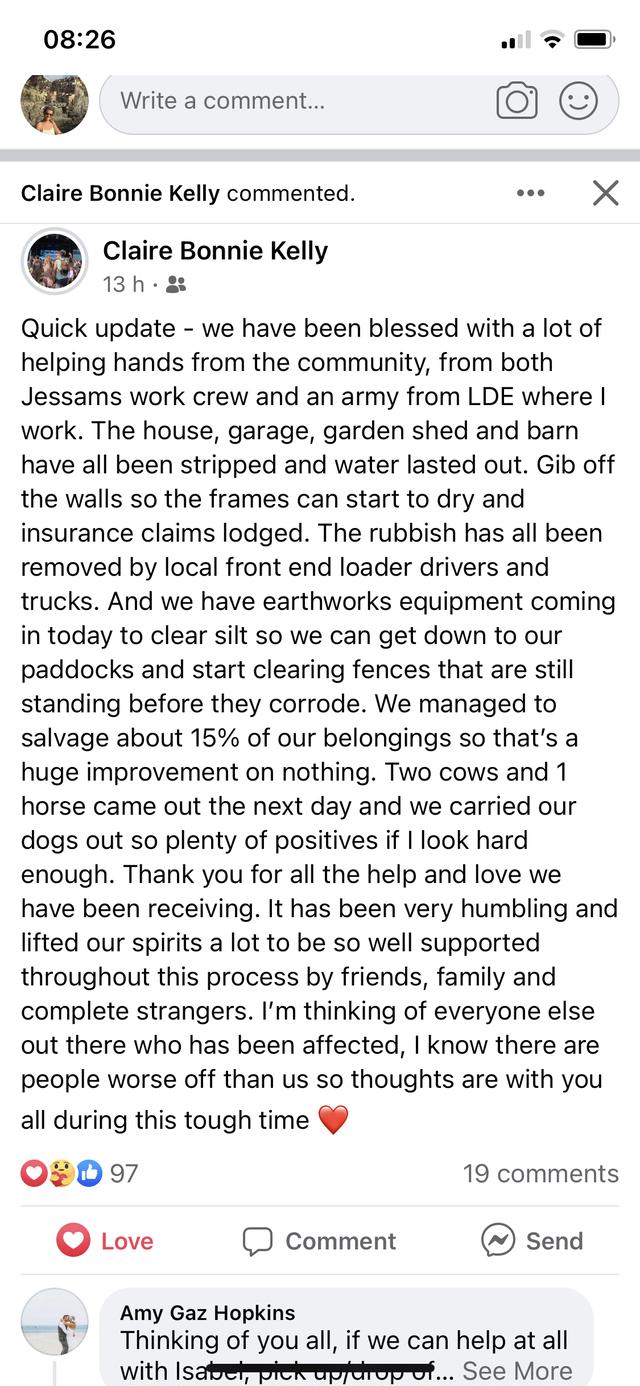The width and height of the screenshot is (640, 1386).
Task: Toggle the Love reaction button
Action: click(x=106, y=1241)
